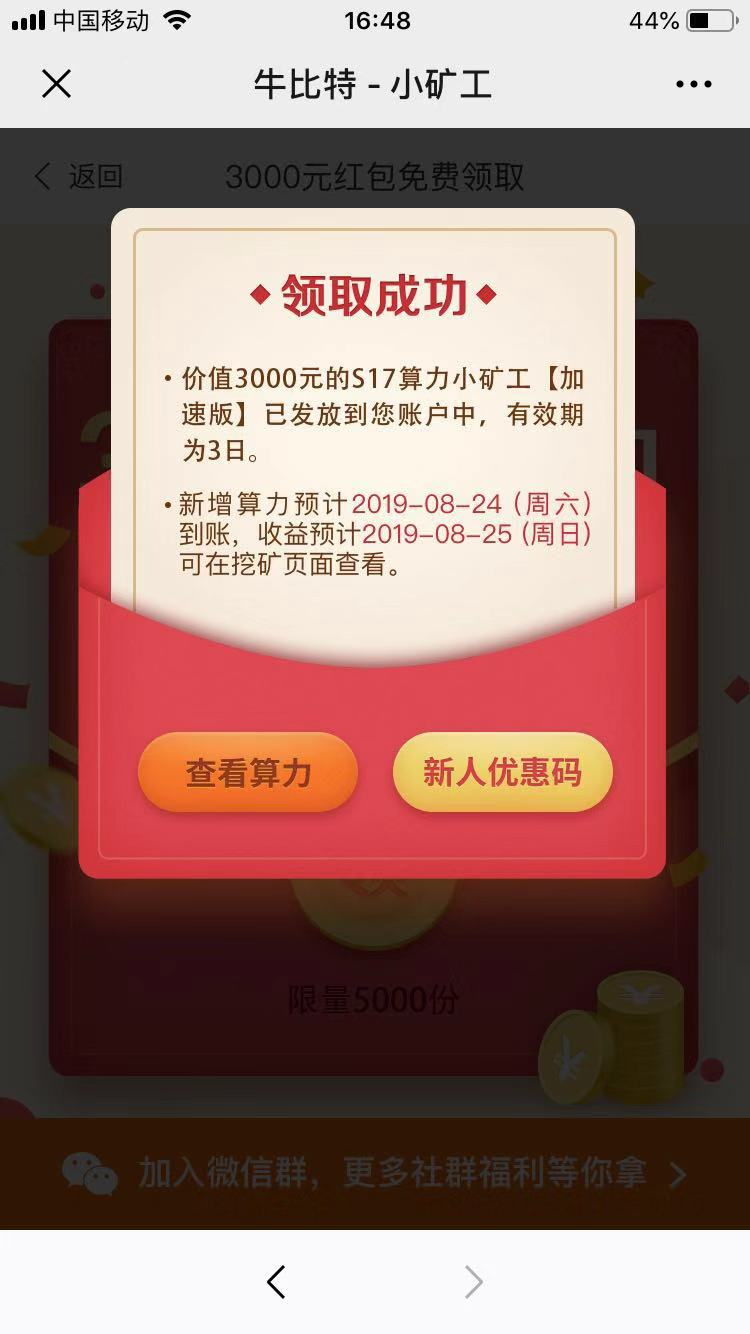Join the WeChat group banner 加入微信群
This screenshot has width=750, height=1334.
tap(375, 1173)
